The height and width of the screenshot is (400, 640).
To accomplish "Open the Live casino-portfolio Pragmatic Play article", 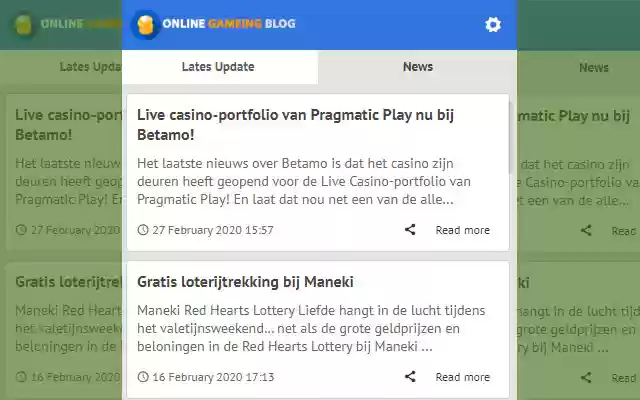I will click(x=295, y=124).
